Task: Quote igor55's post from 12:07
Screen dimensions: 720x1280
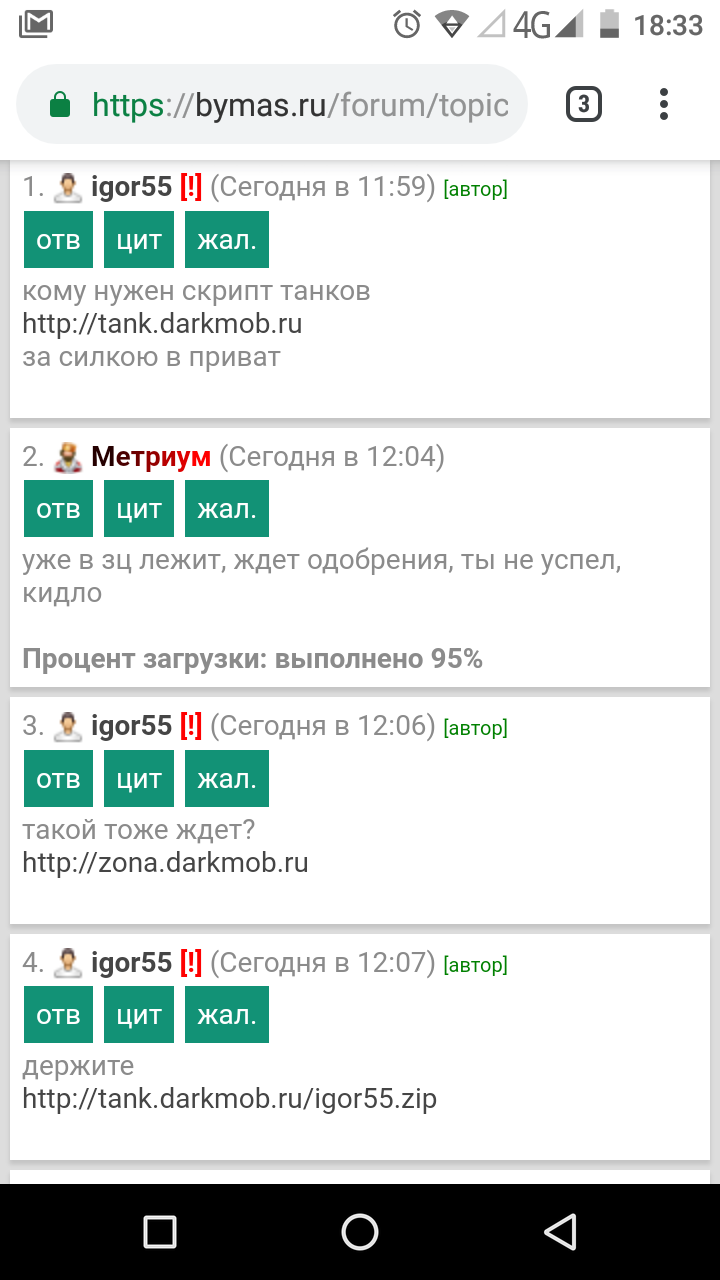Action: tap(139, 1015)
